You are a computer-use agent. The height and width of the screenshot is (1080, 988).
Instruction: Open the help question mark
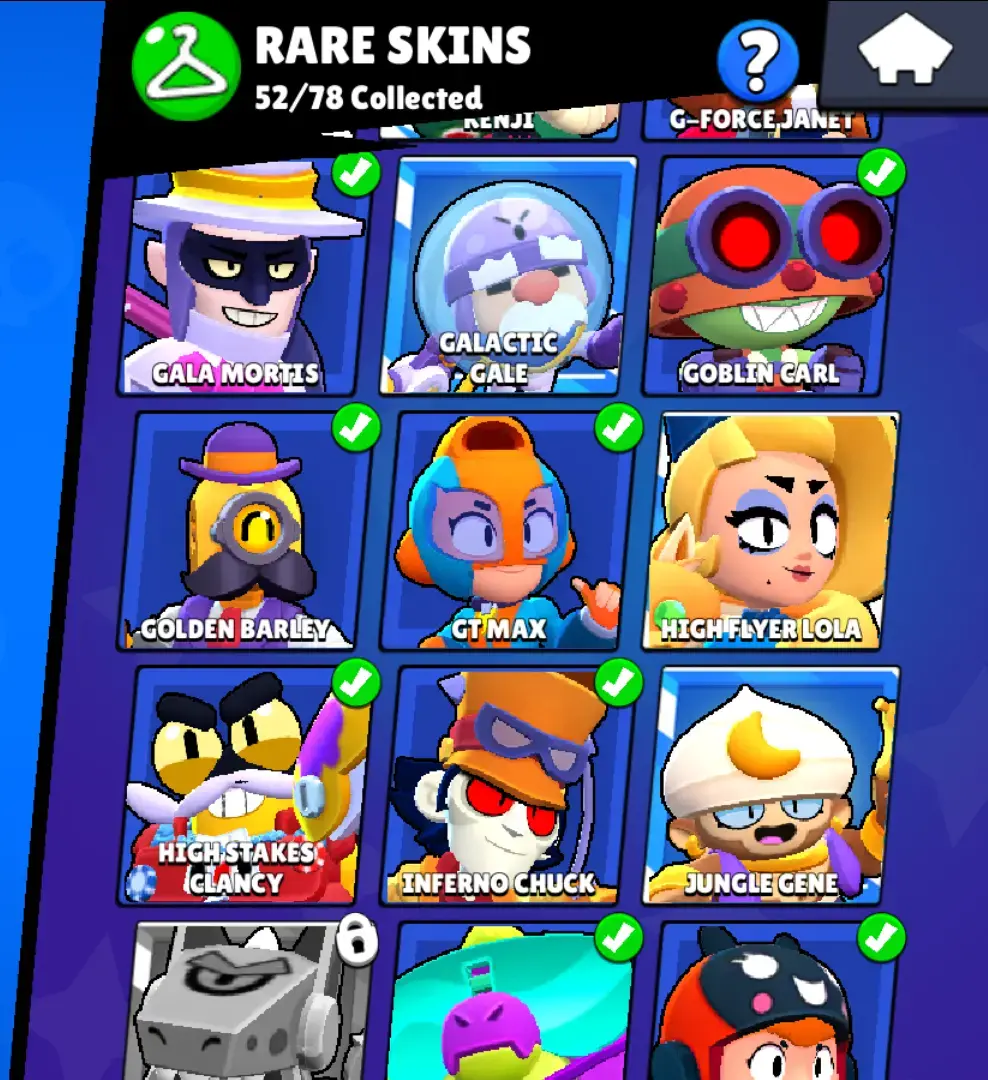click(758, 61)
